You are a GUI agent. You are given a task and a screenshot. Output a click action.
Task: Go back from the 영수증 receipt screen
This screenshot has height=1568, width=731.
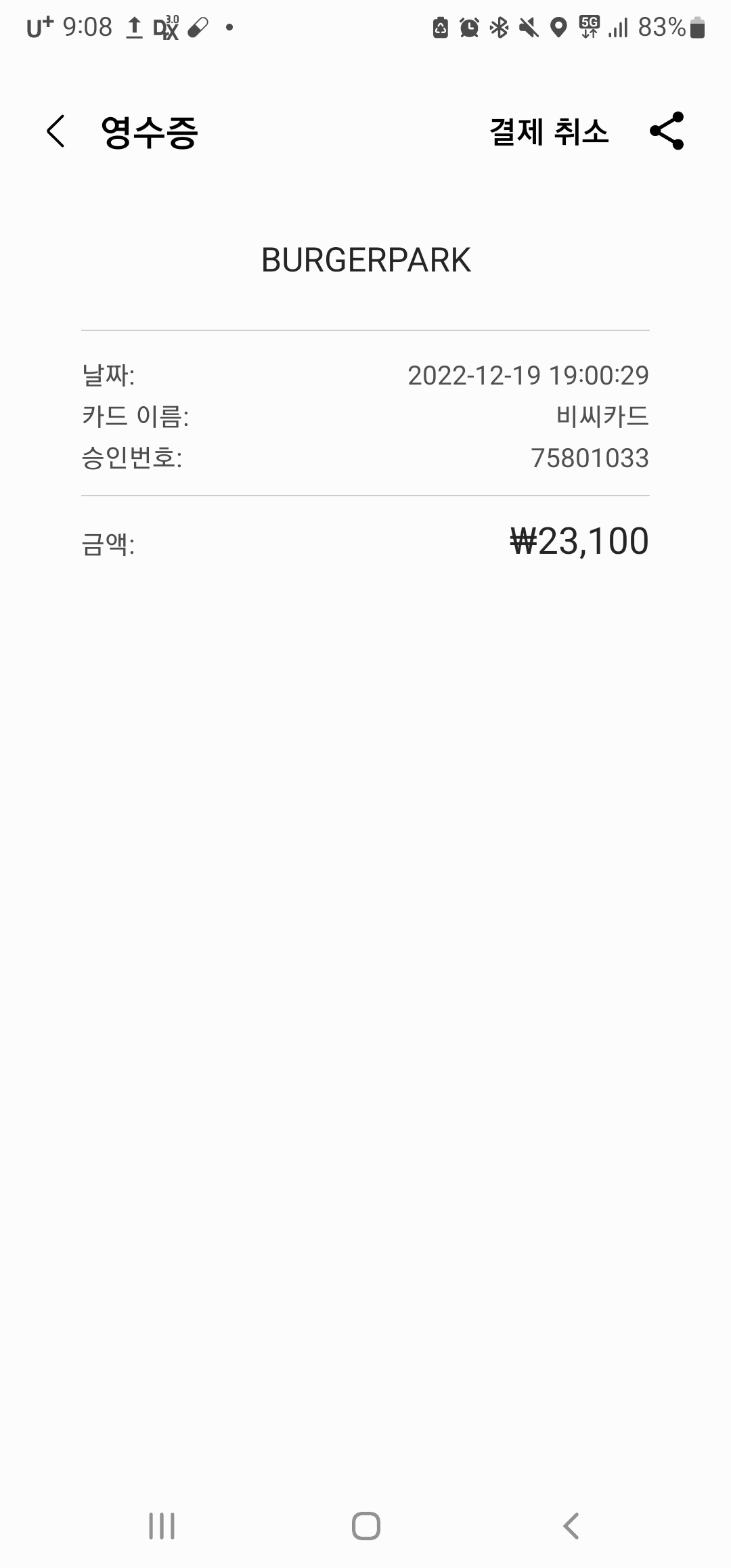pos(56,131)
